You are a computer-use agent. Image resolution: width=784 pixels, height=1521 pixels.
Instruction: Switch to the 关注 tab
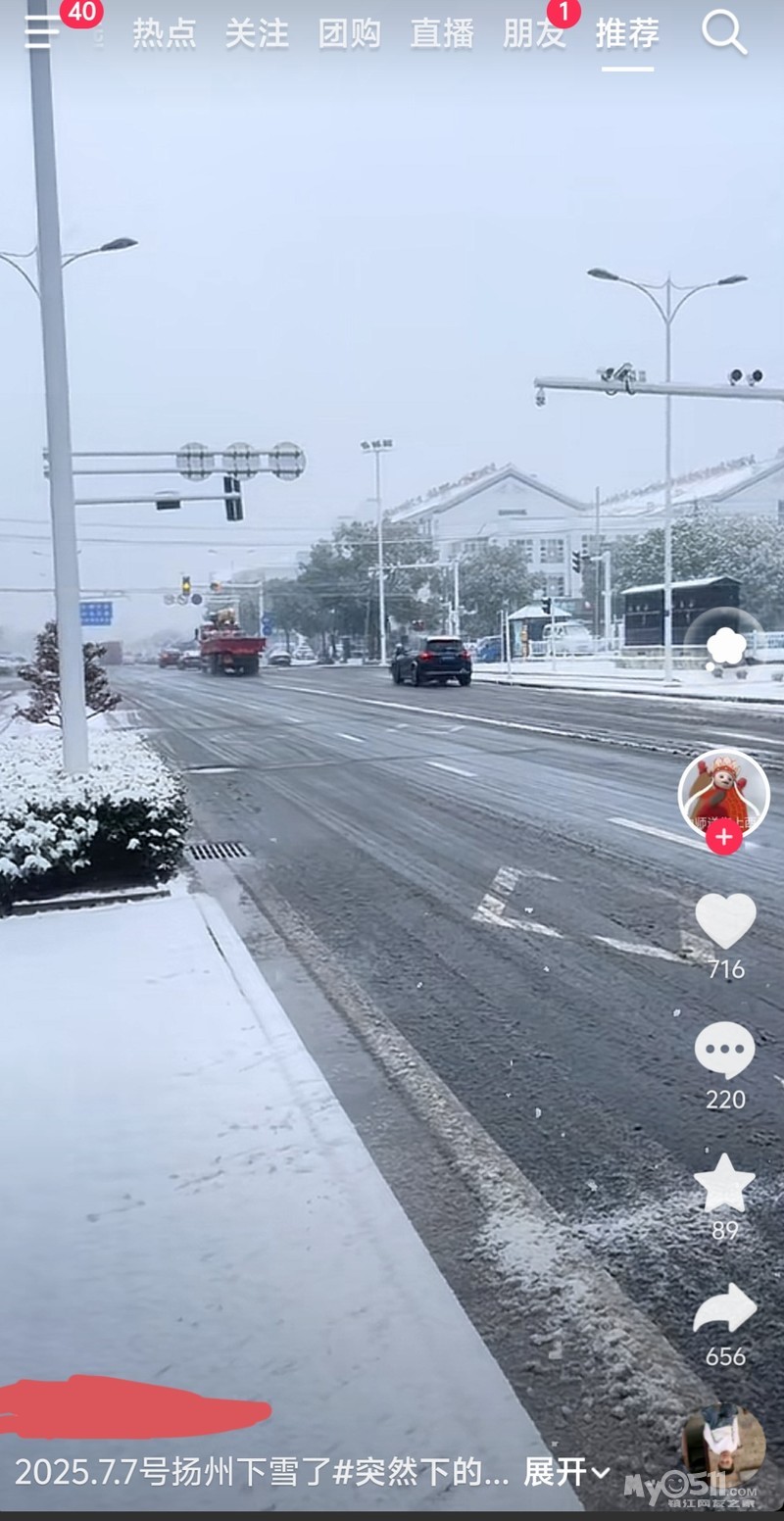[257, 33]
